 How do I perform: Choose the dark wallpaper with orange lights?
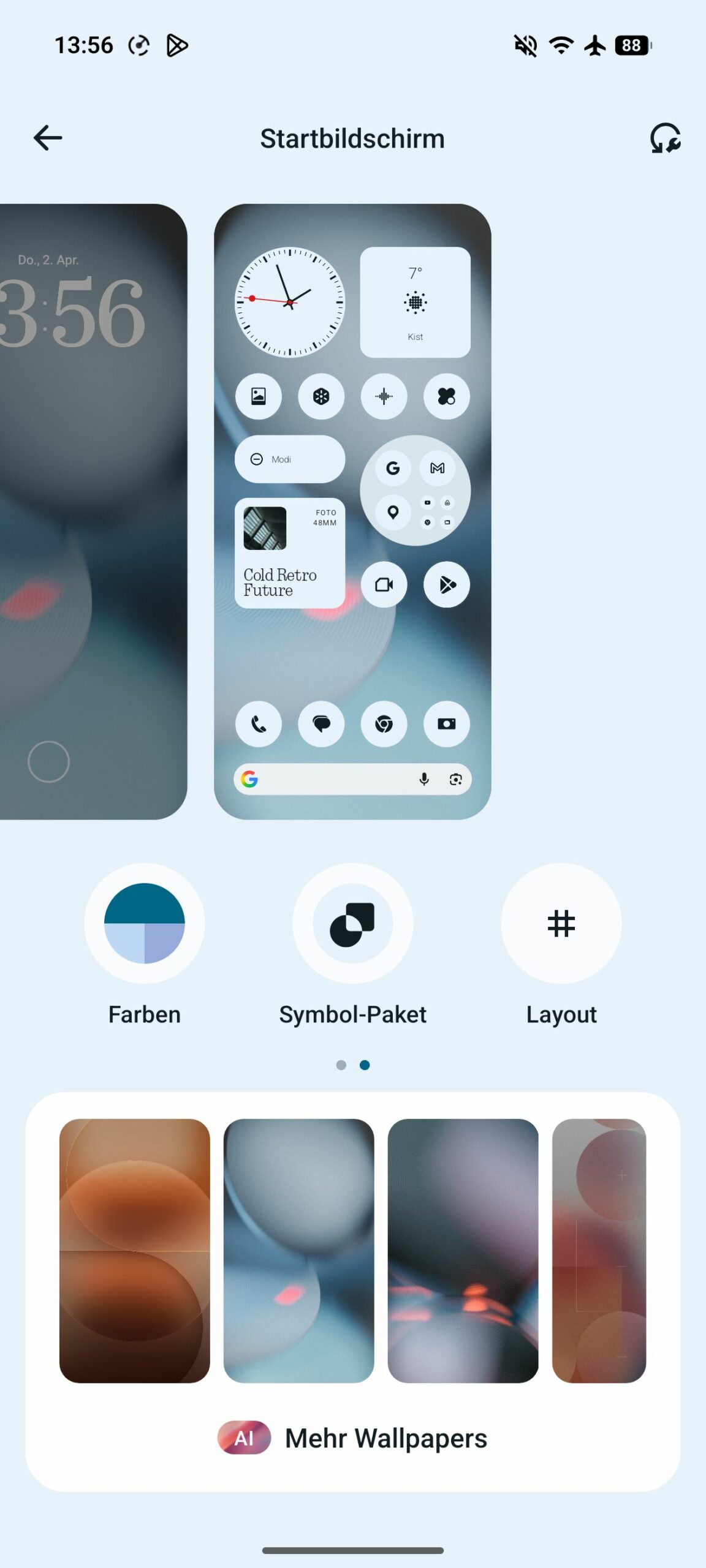(x=463, y=1251)
